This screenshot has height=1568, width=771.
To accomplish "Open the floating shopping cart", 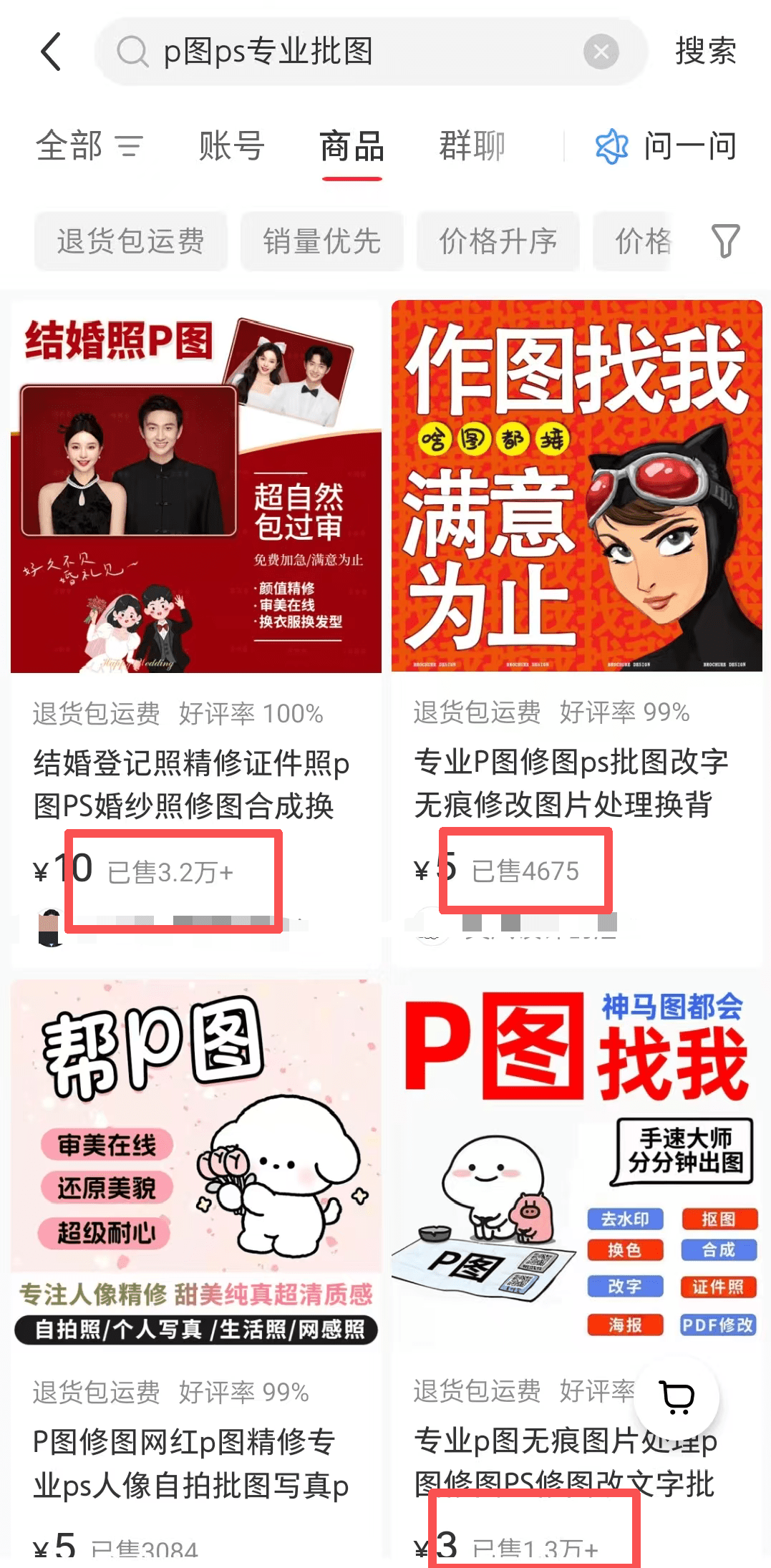I will point(677,1397).
